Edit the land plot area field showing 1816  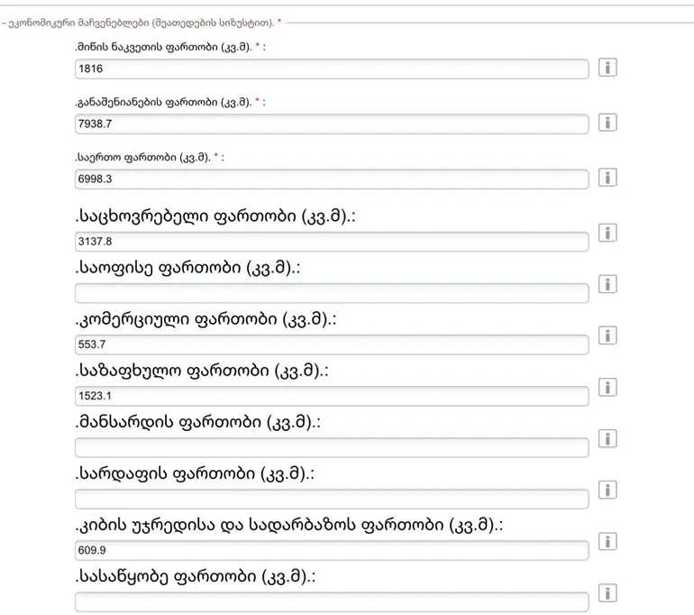[x=331, y=70]
